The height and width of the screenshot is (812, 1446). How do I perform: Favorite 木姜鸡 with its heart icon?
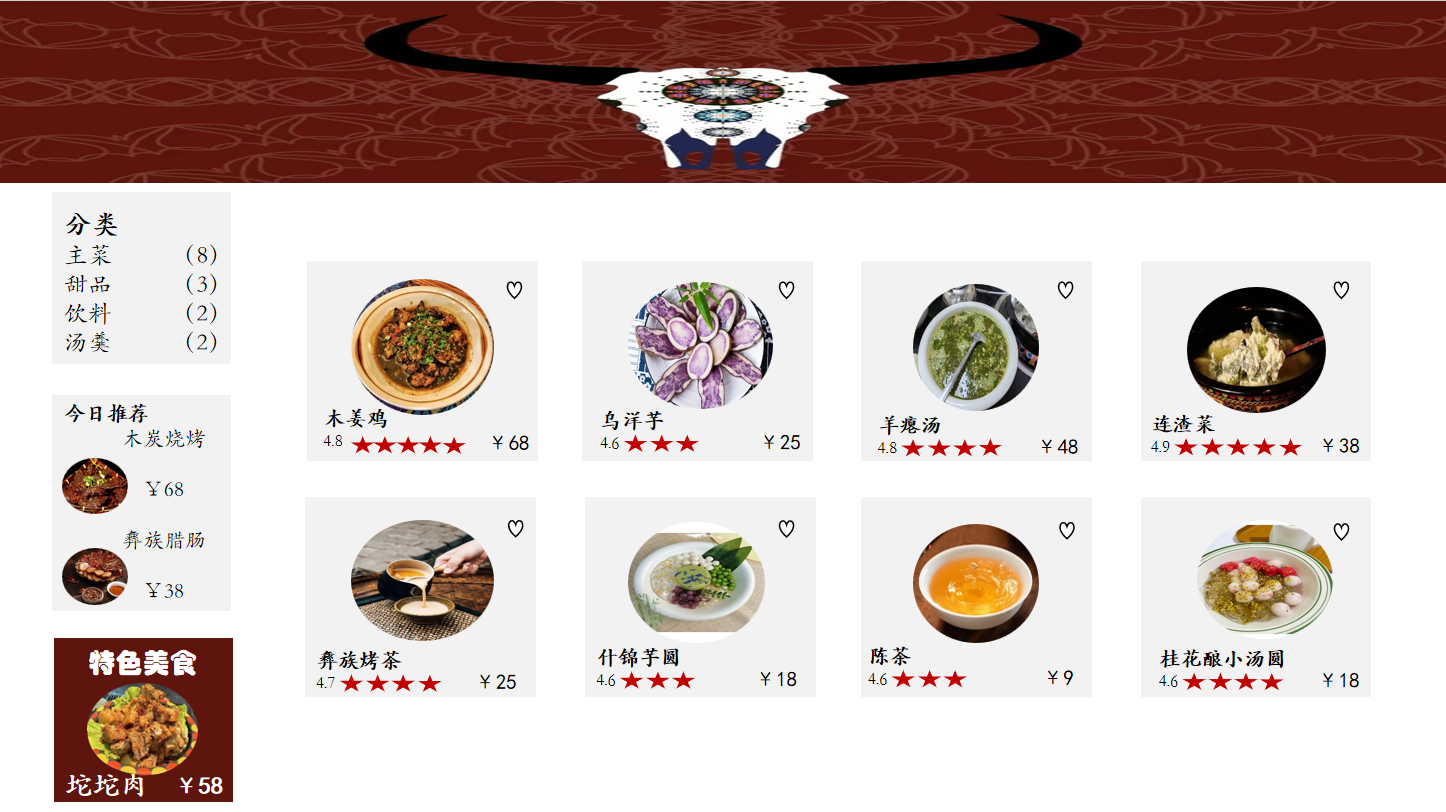point(514,290)
